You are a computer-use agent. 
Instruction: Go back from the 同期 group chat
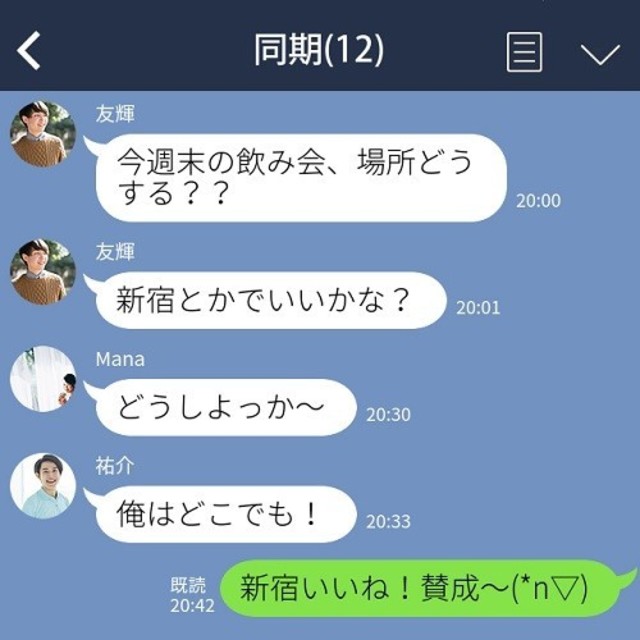pyautogui.click(x=30, y=51)
